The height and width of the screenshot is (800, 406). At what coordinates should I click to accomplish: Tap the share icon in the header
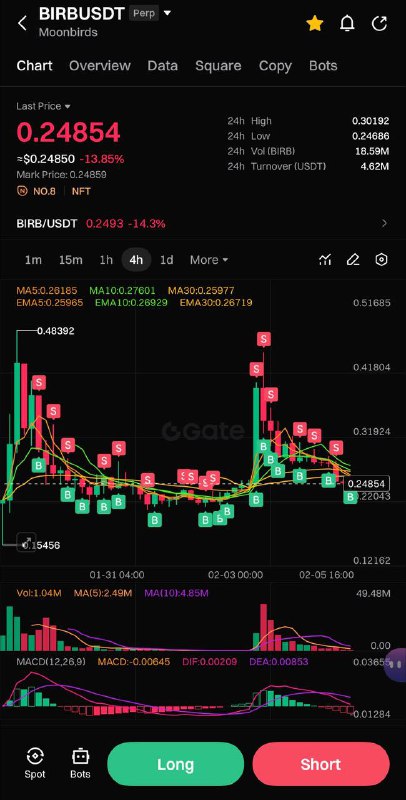point(379,23)
